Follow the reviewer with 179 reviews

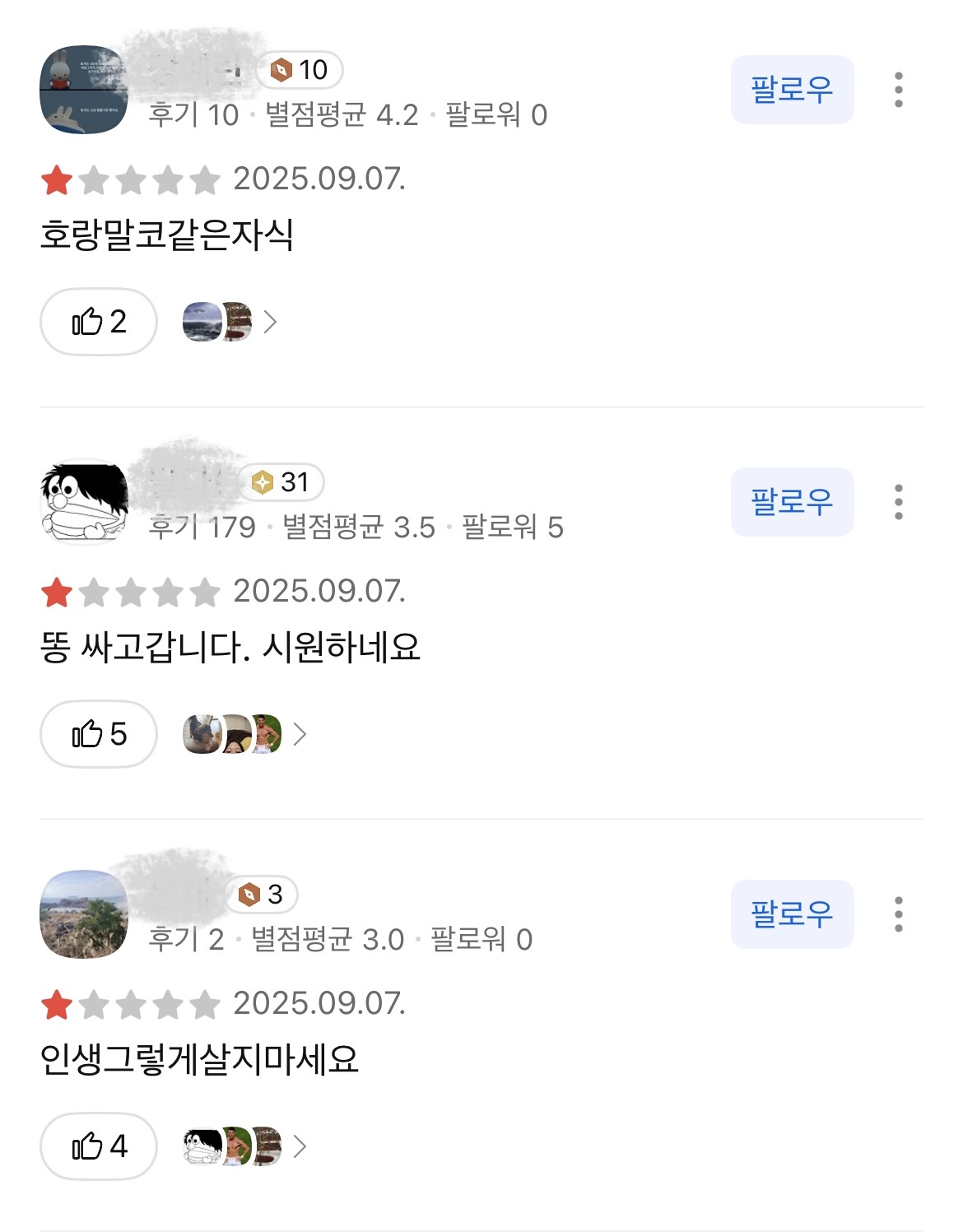(792, 502)
